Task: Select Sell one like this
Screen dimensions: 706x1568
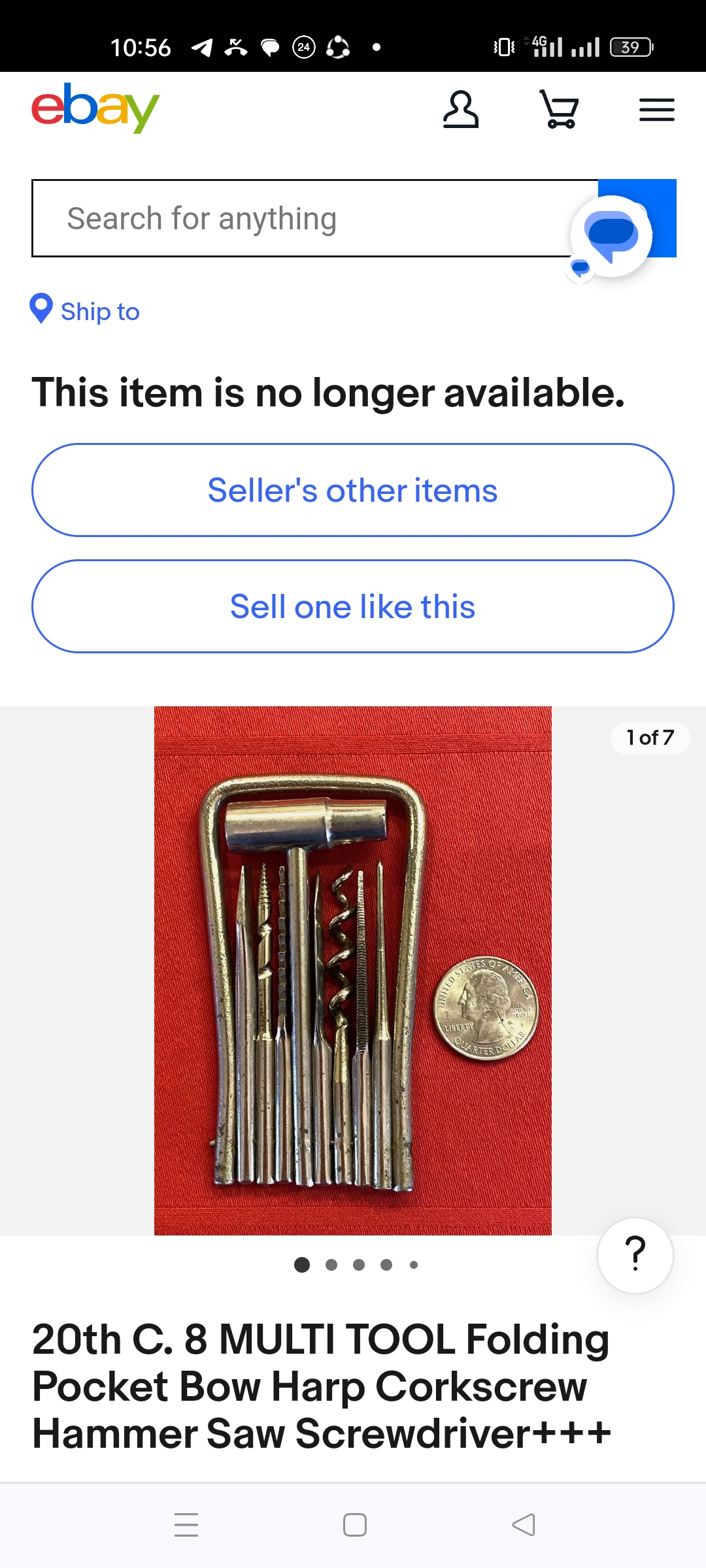Action: click(x=353, y=606)
